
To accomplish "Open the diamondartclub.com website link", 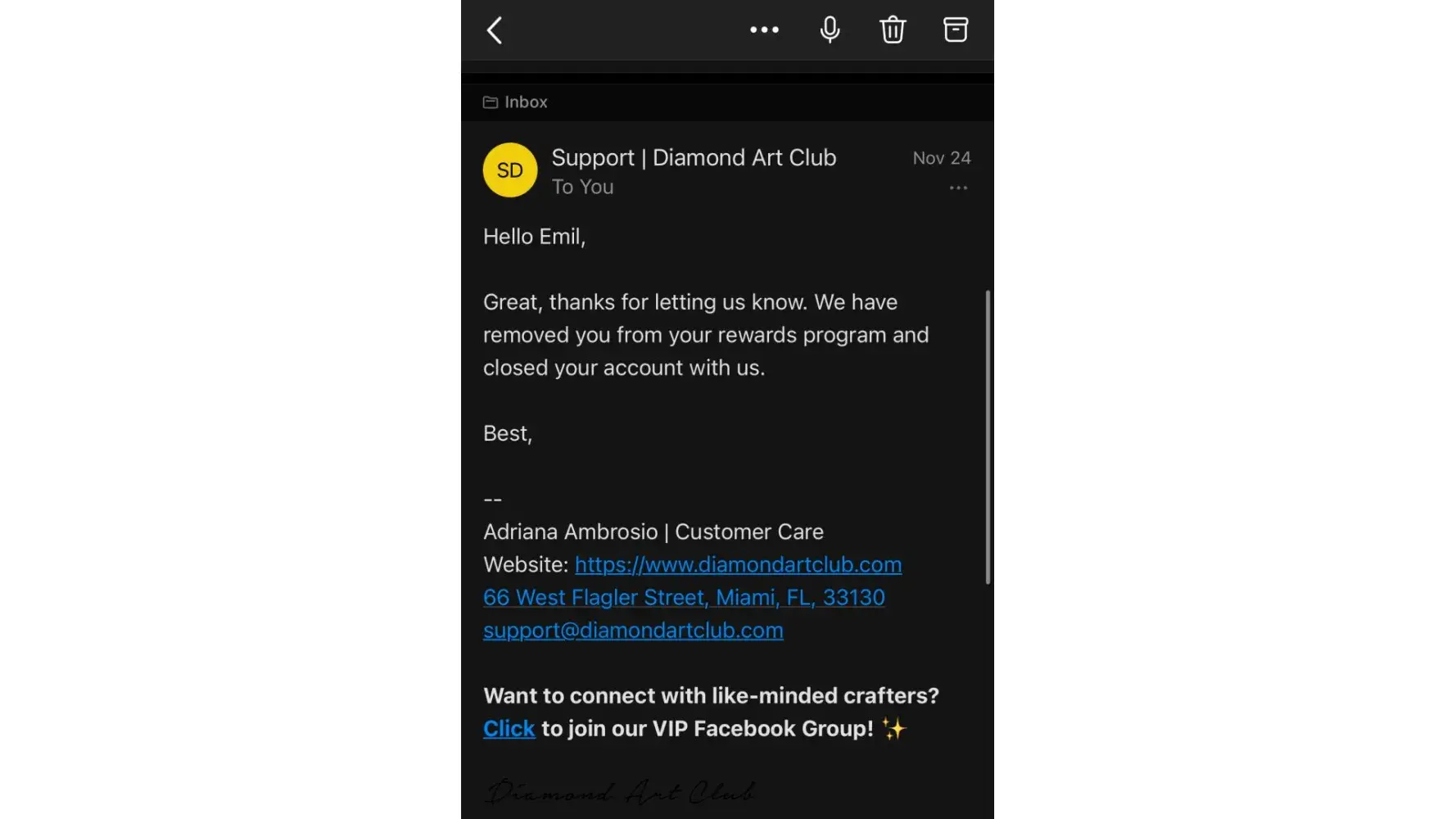I will 738,565.
